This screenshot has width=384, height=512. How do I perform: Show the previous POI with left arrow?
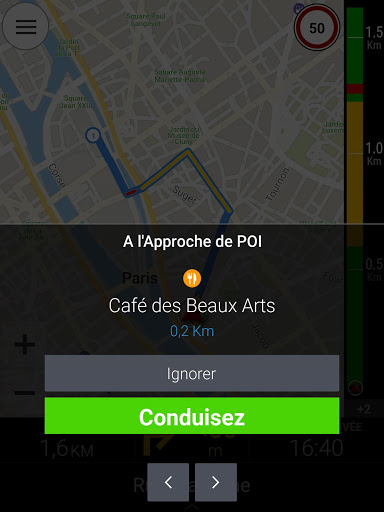tap(168, 482)
